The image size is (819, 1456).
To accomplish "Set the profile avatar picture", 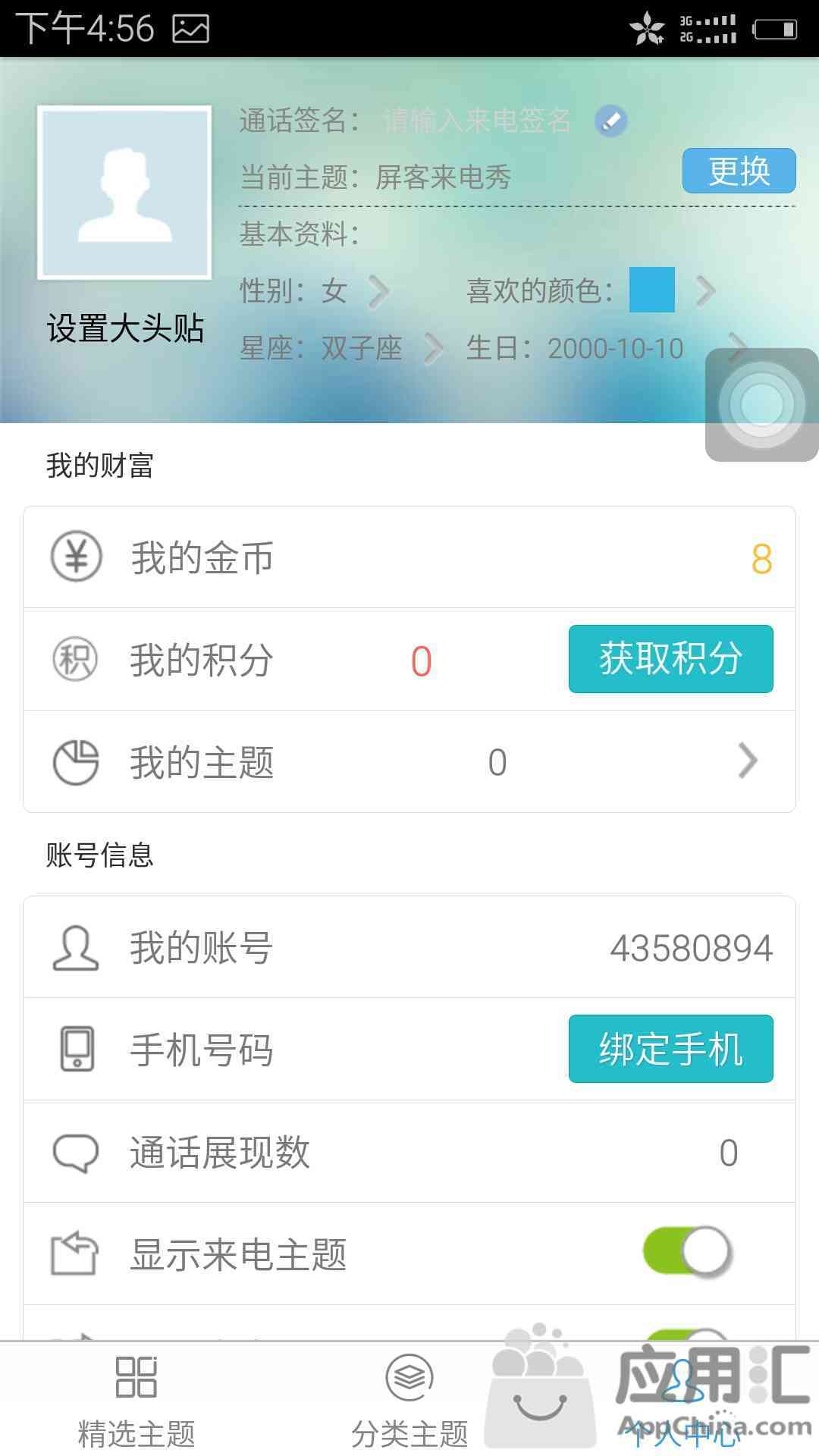I will 124,193.
